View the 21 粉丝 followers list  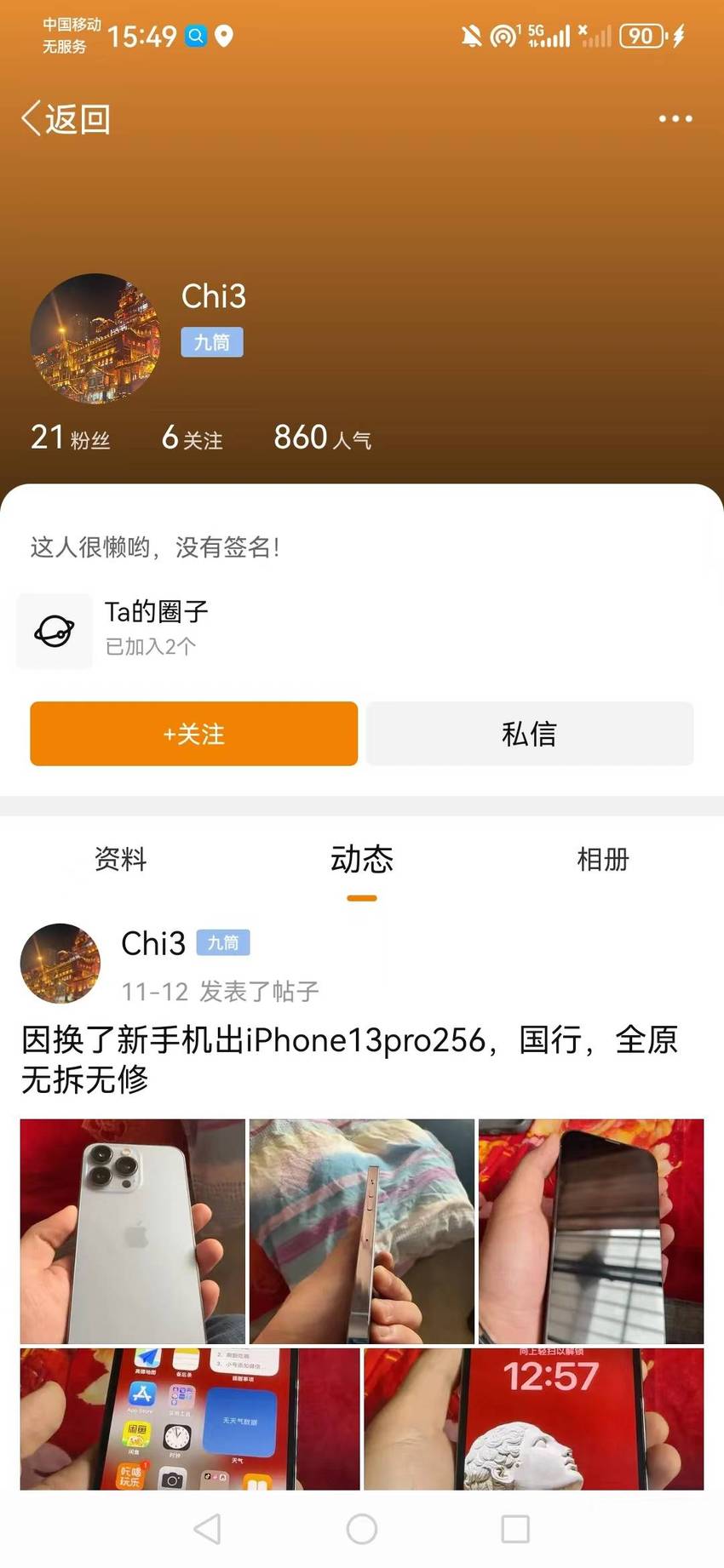(x=71, y=438)
